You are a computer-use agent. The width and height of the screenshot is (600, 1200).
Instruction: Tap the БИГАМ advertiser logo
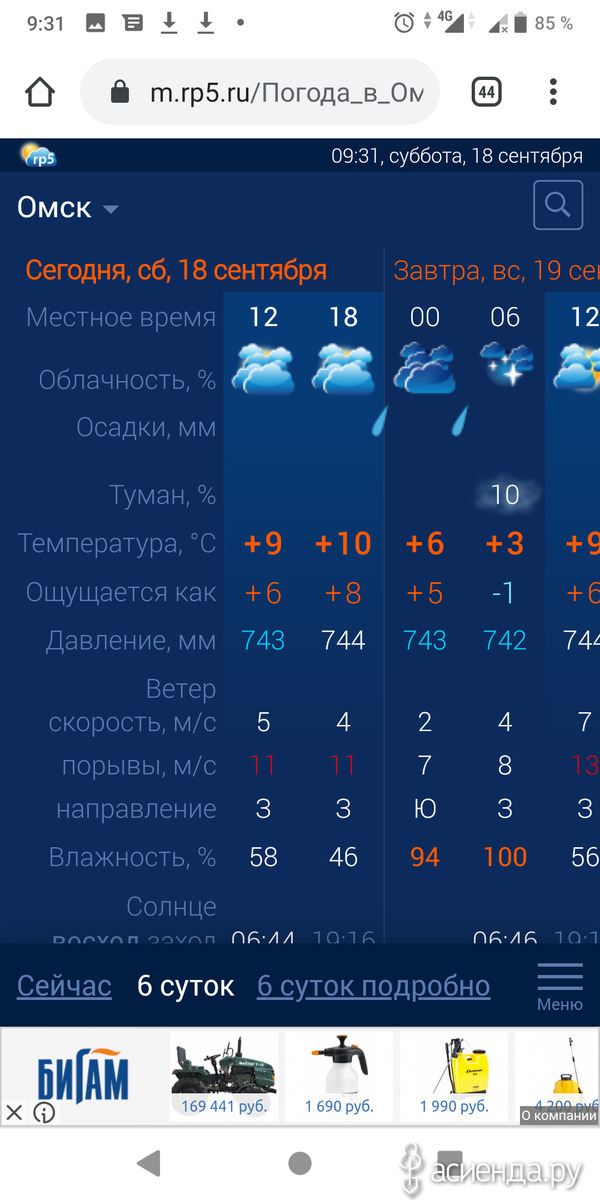tap(84, 1072)
